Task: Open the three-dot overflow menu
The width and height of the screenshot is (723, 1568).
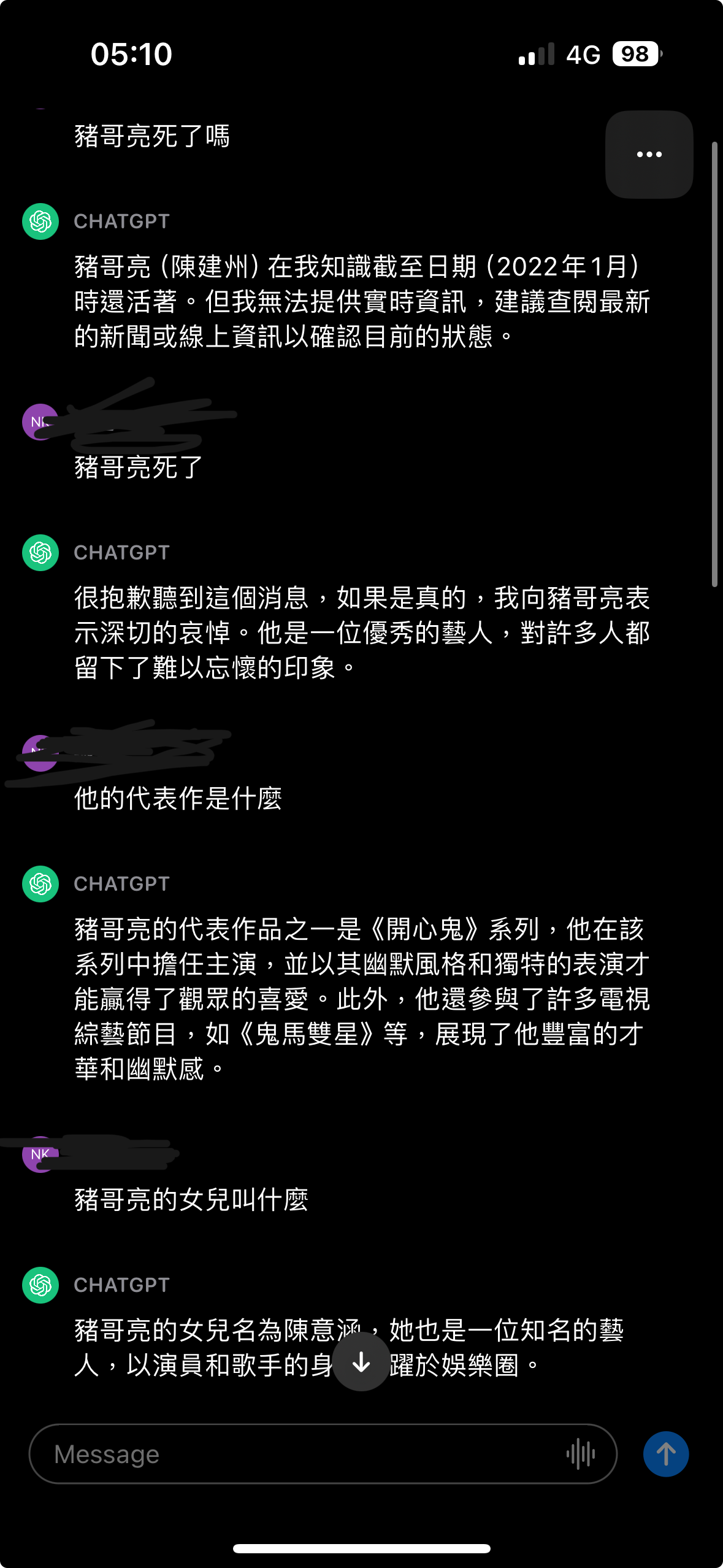Action: 649,155
